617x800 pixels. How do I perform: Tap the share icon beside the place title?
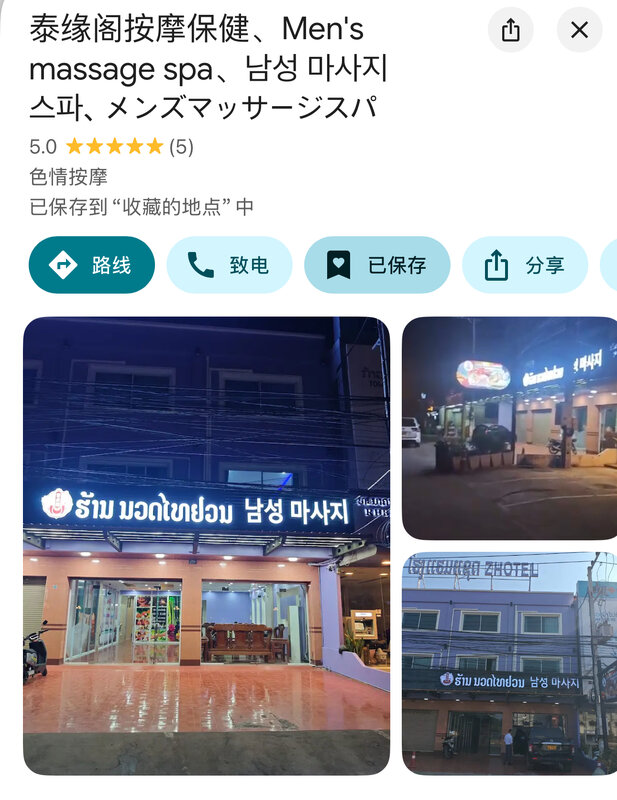coord(511,30)
